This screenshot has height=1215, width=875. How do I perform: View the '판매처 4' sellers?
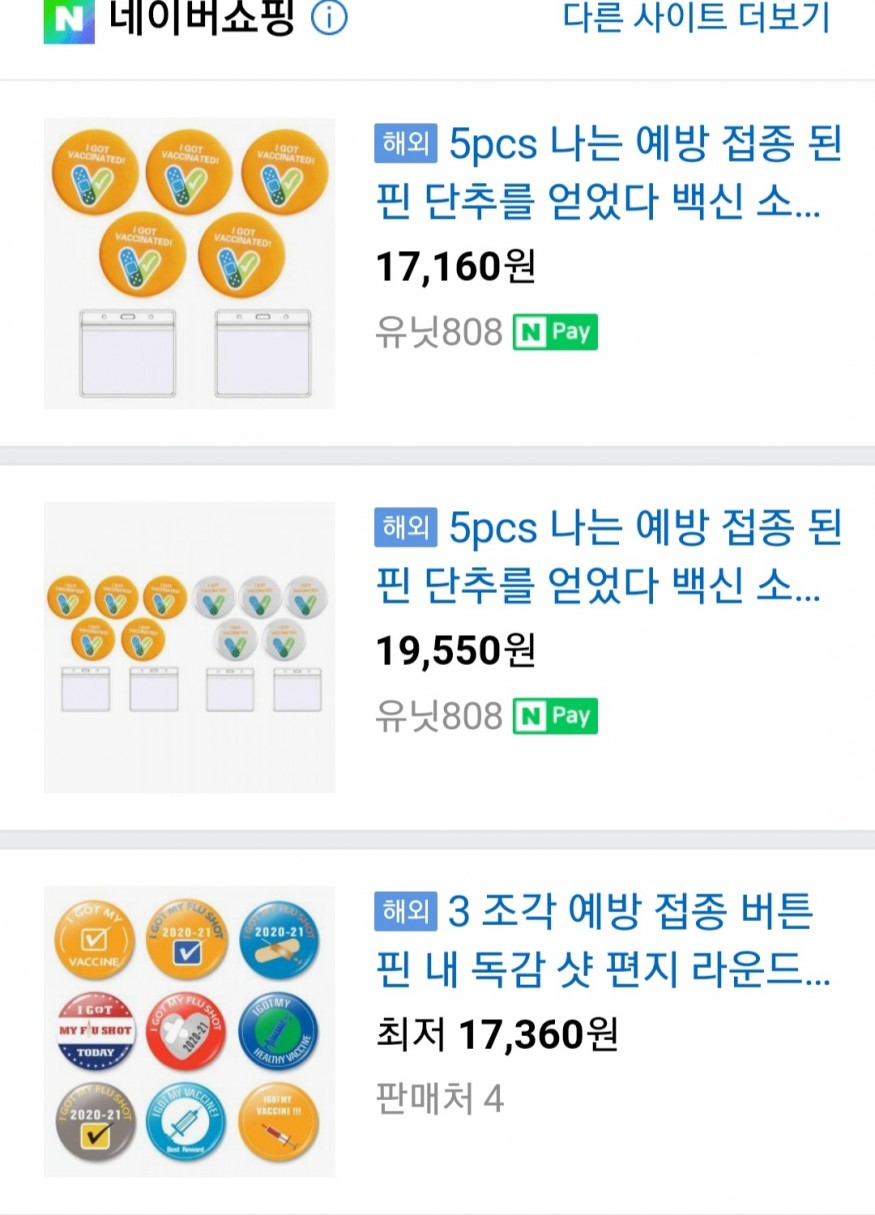coord(440,1099)
